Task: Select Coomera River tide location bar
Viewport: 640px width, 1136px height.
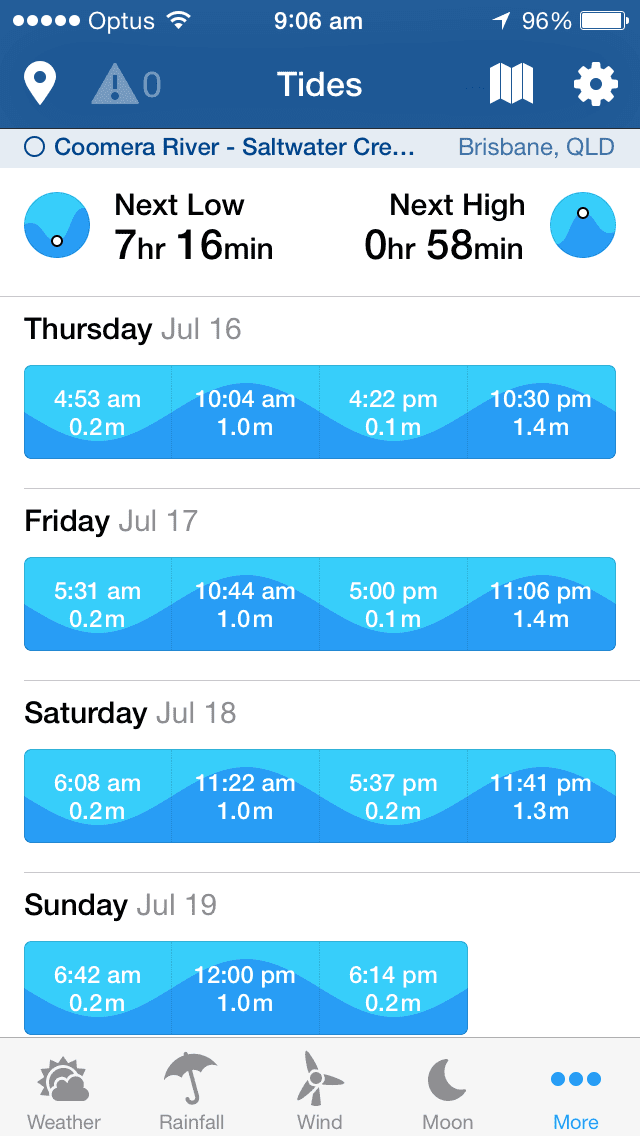Action: [320, 148]
